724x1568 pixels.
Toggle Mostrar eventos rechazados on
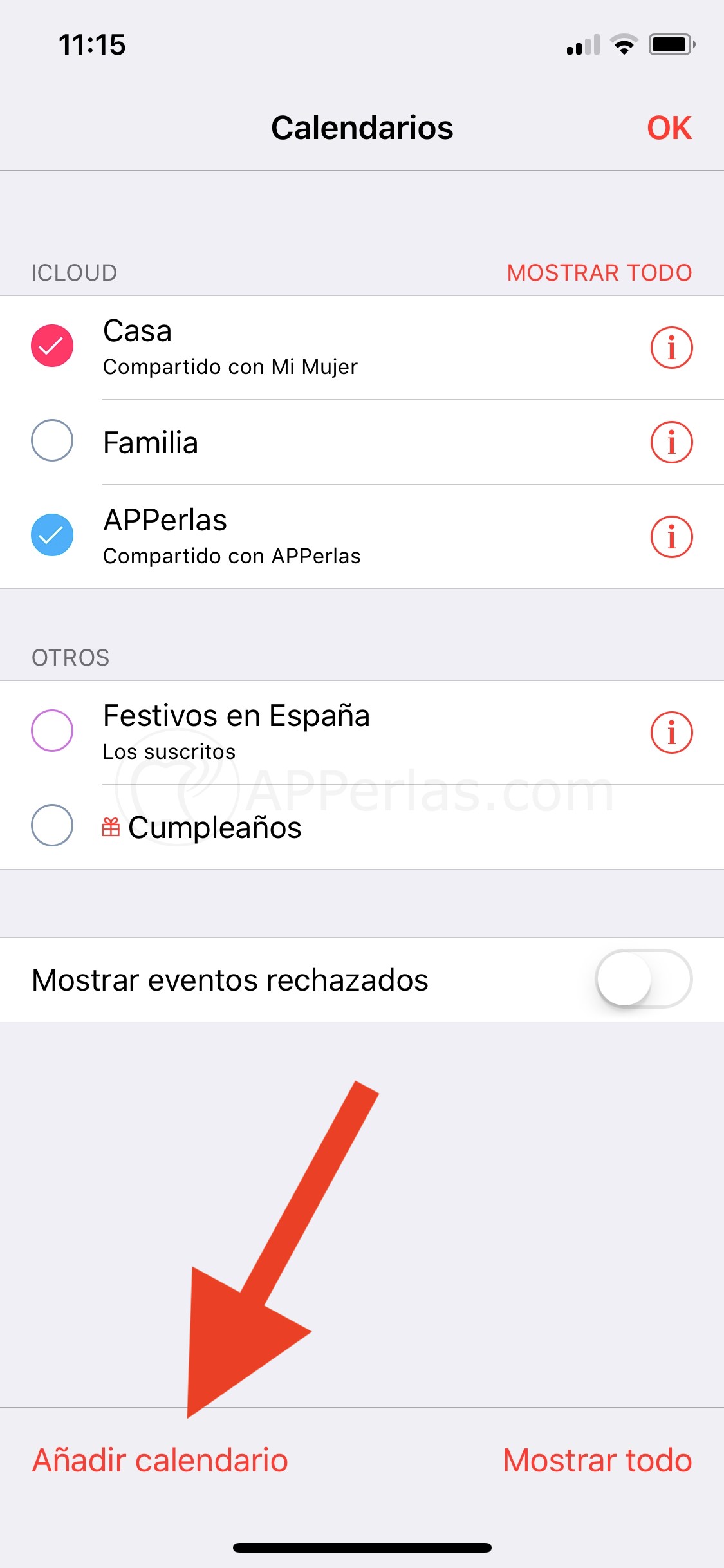point(643,979)
